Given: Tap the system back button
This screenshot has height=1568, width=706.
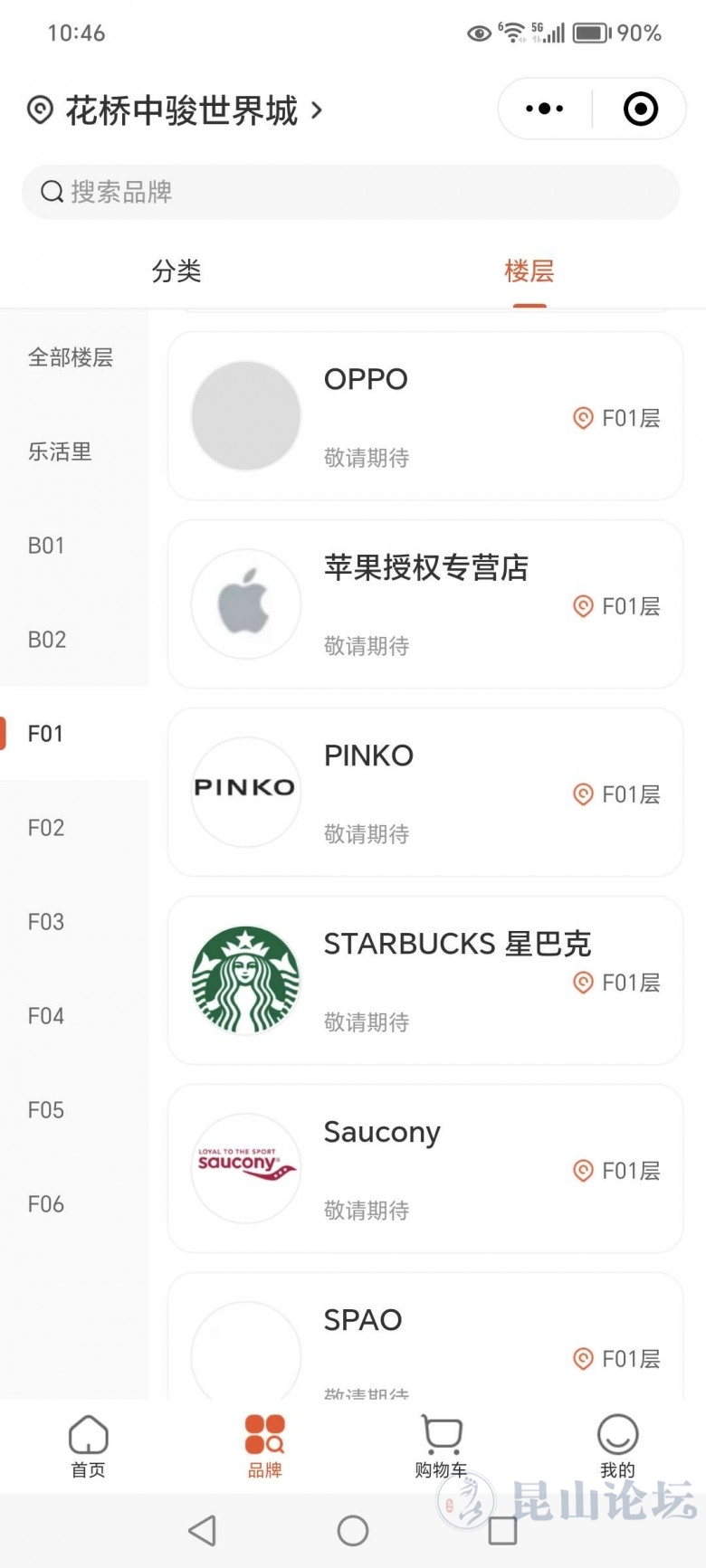Looking at the screenshot, I should tap(202, 1531).
